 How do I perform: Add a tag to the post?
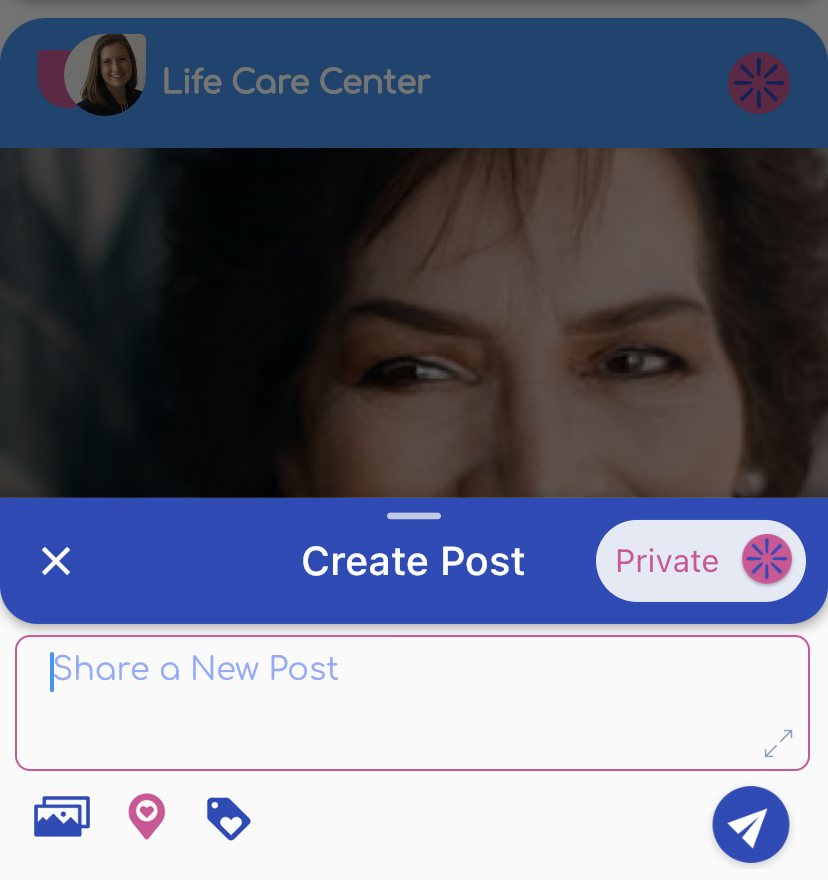(x=228, y=819)
